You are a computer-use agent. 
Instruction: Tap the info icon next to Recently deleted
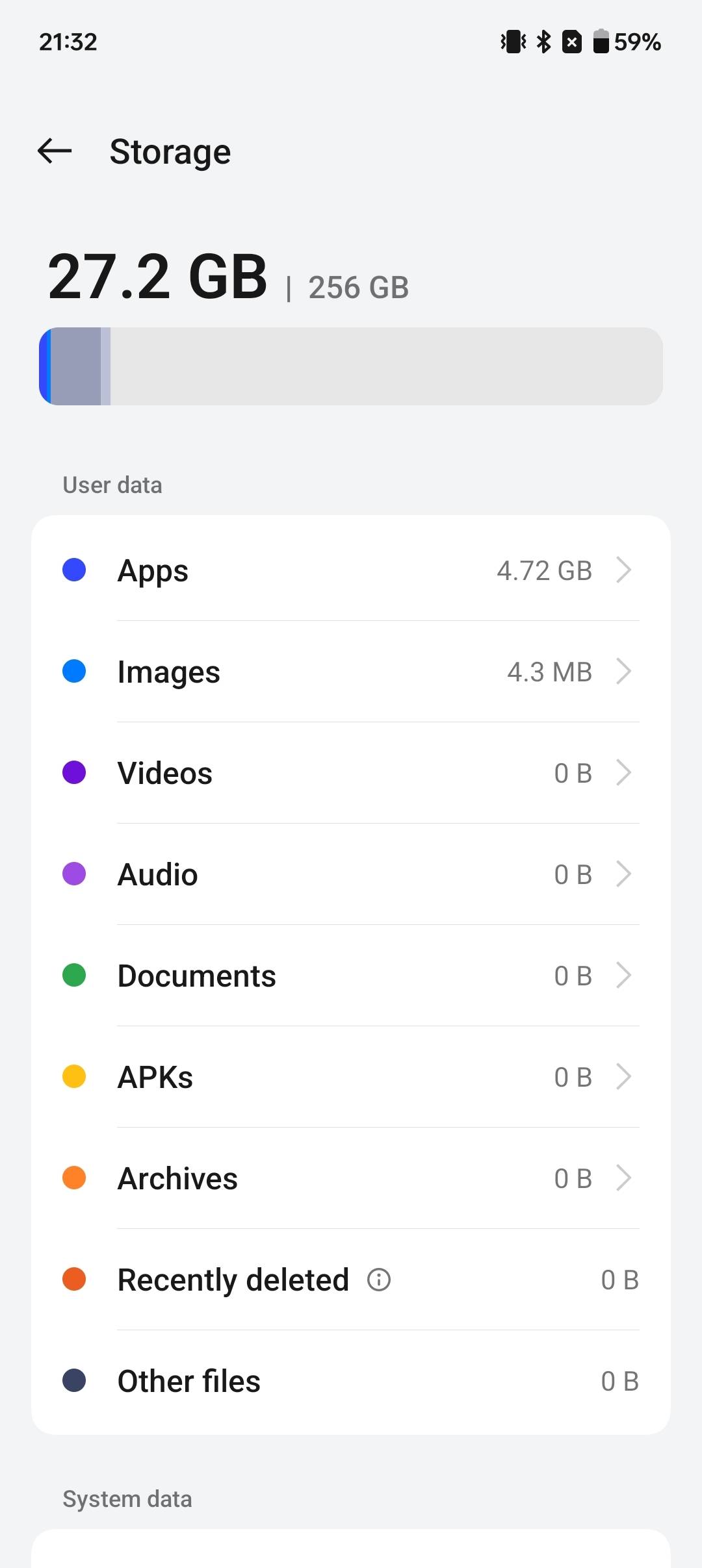(x=379, y=1280)
